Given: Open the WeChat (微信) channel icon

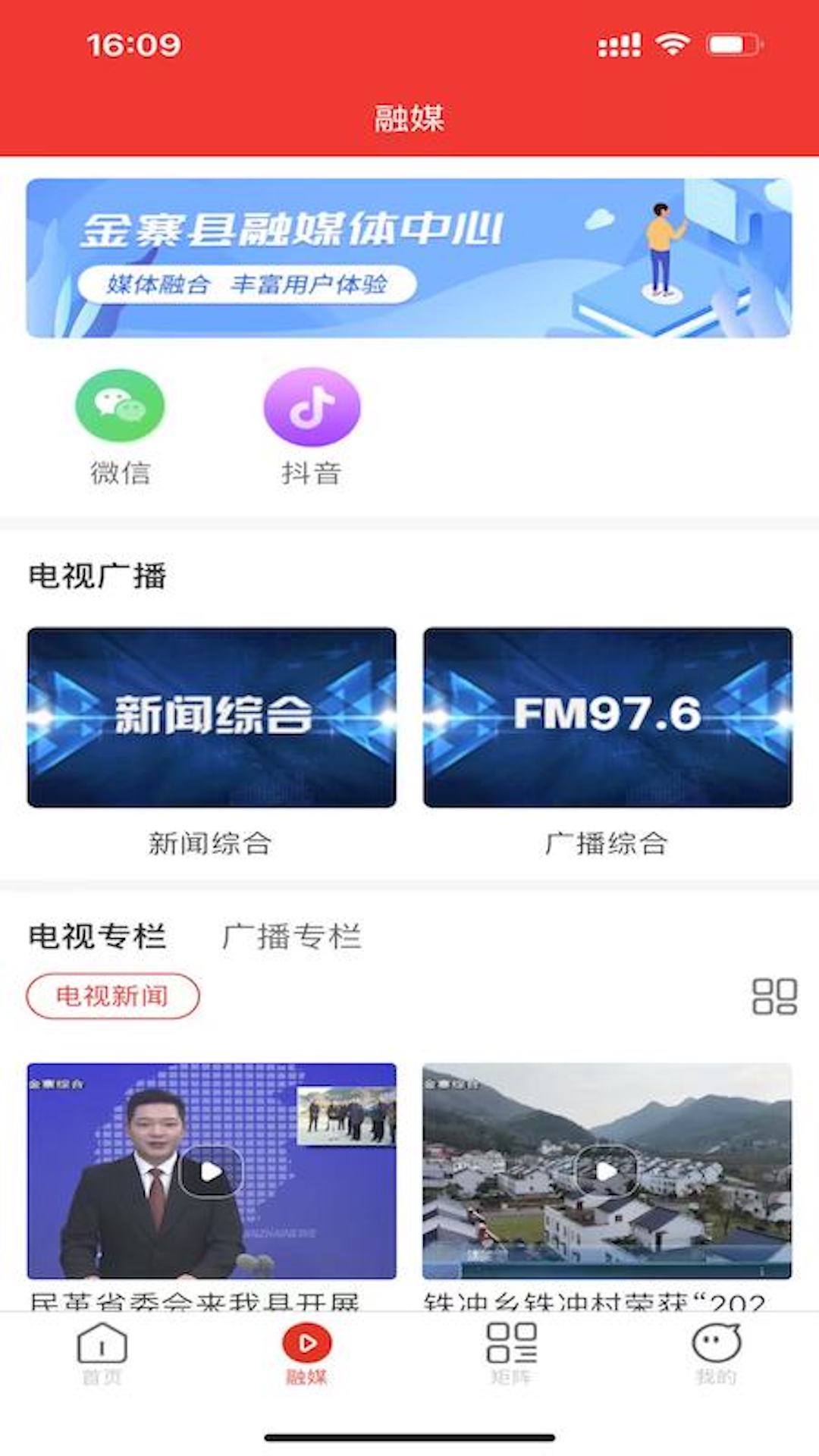Looking at the screenshot, I should 120,406.
